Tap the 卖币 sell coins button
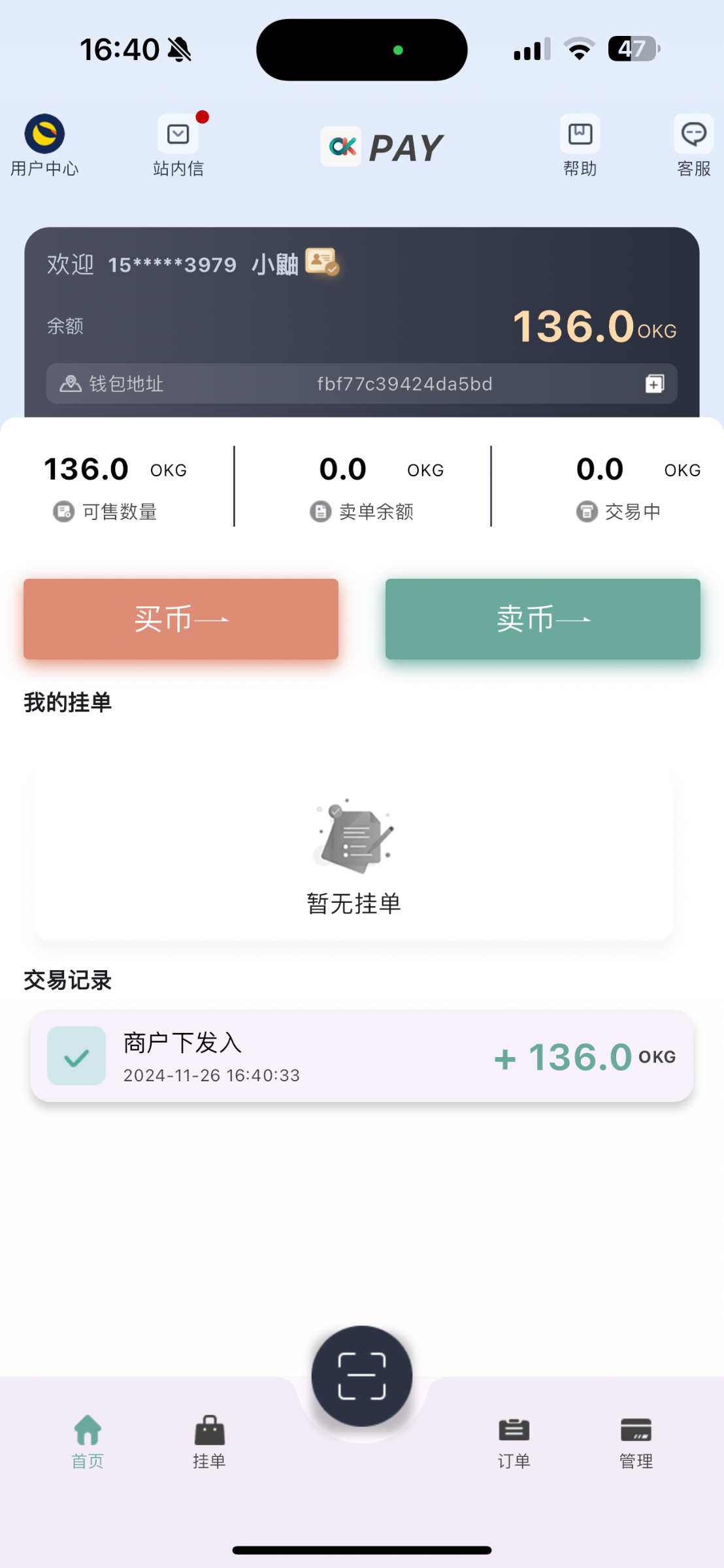 point(542,619)
